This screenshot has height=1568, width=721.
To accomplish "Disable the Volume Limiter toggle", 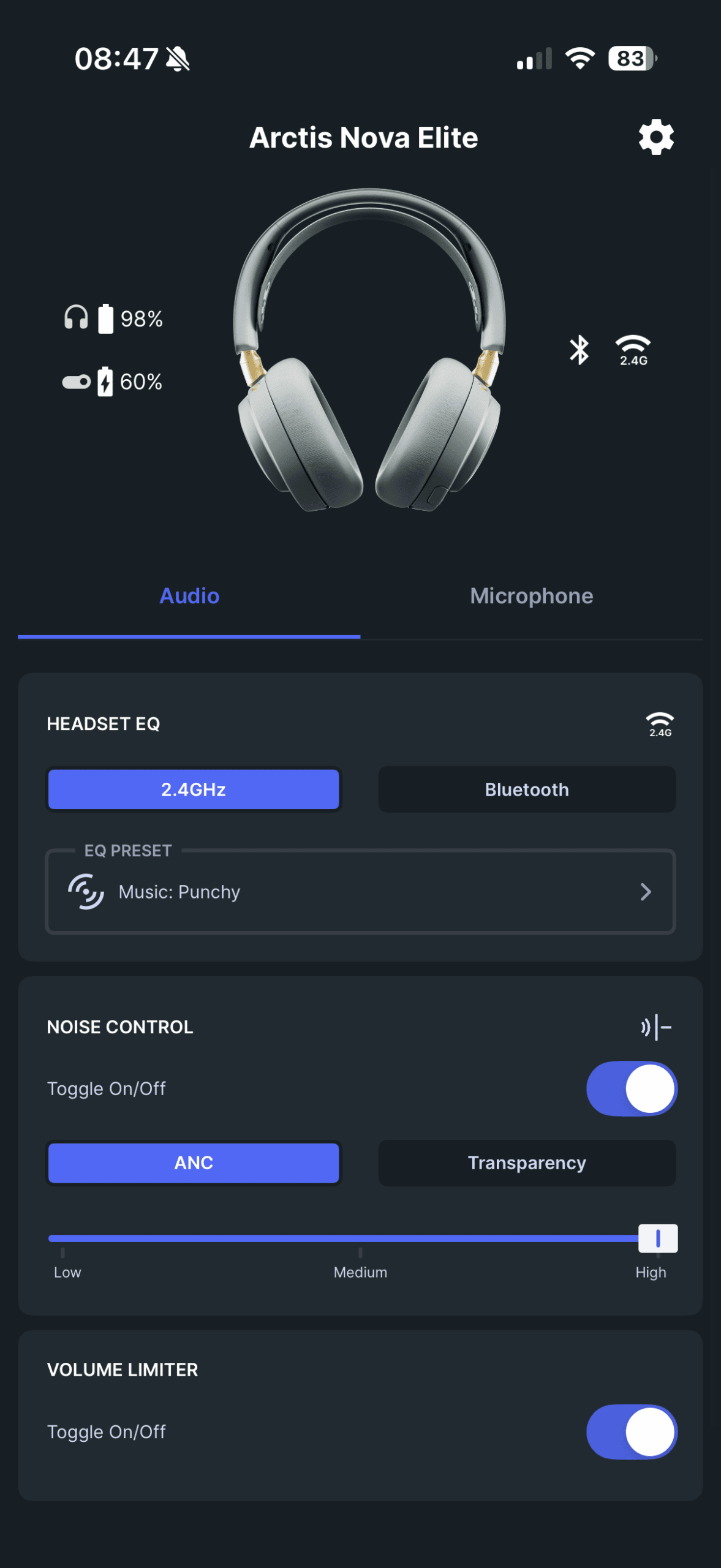I will click(631, 1431).
